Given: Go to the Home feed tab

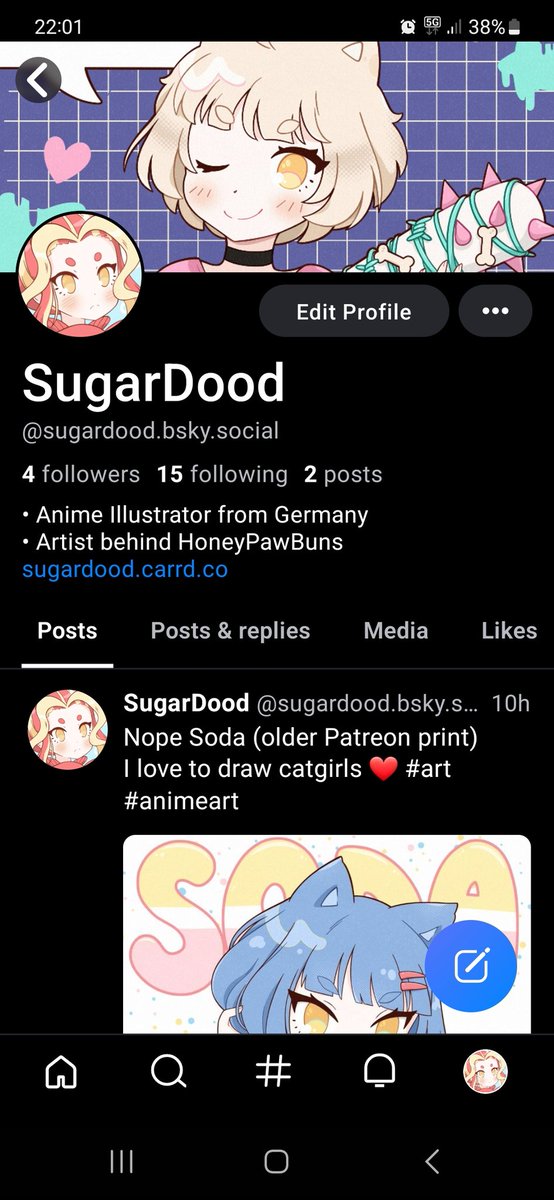Looking at the screenshot, I should tap(62, 1072).
